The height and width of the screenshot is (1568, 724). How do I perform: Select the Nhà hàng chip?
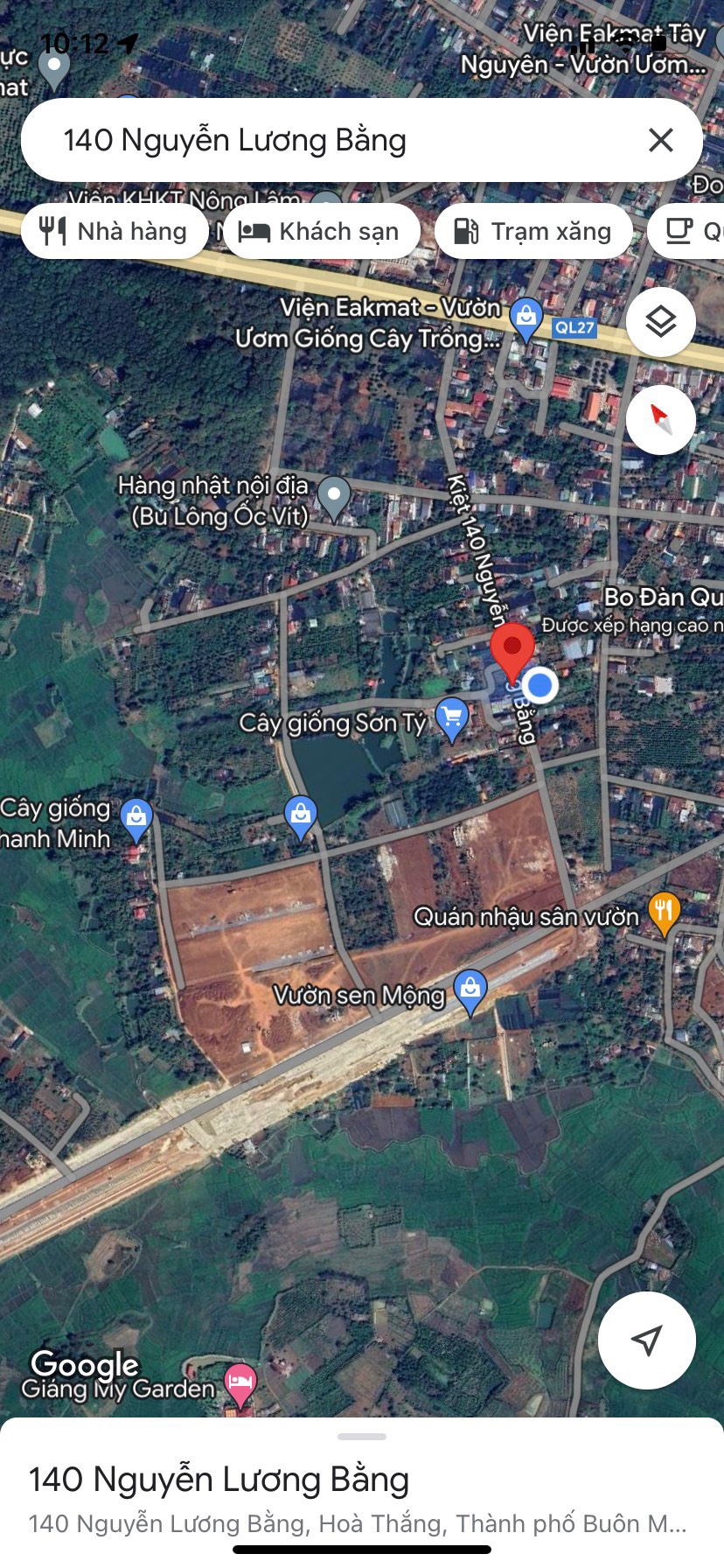coord(115,231)
